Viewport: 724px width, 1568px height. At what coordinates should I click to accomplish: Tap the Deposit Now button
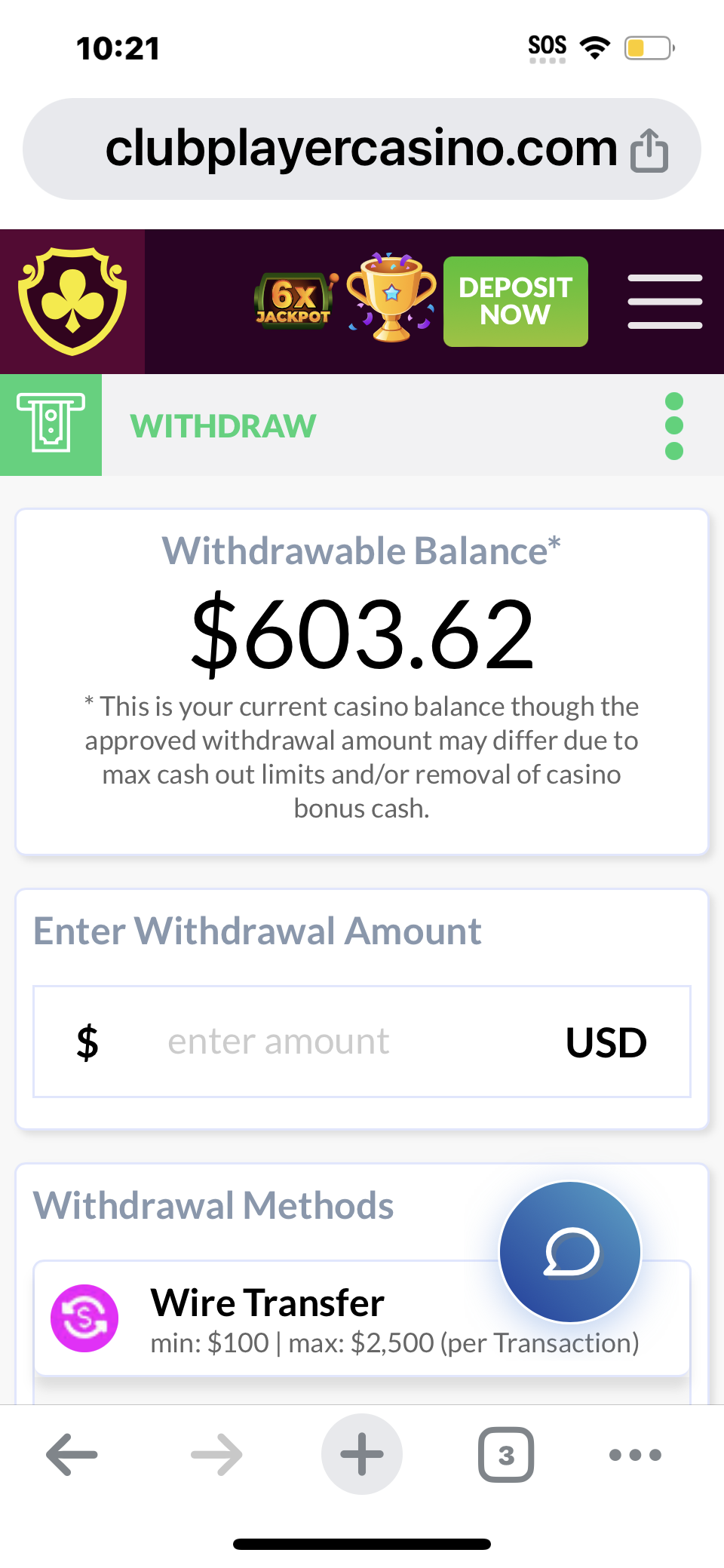tap(515, 302)
